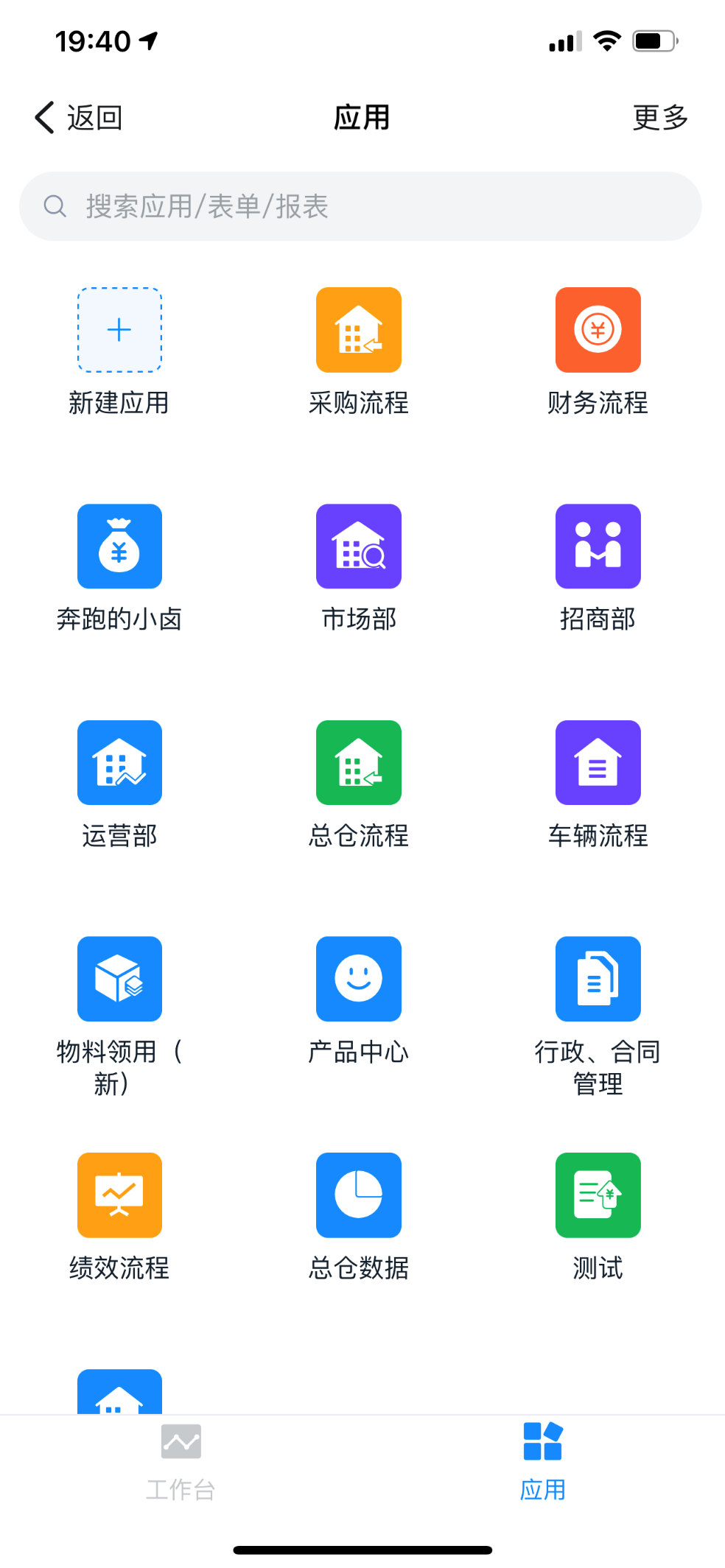Select the 总仓数据 app

359,1195
